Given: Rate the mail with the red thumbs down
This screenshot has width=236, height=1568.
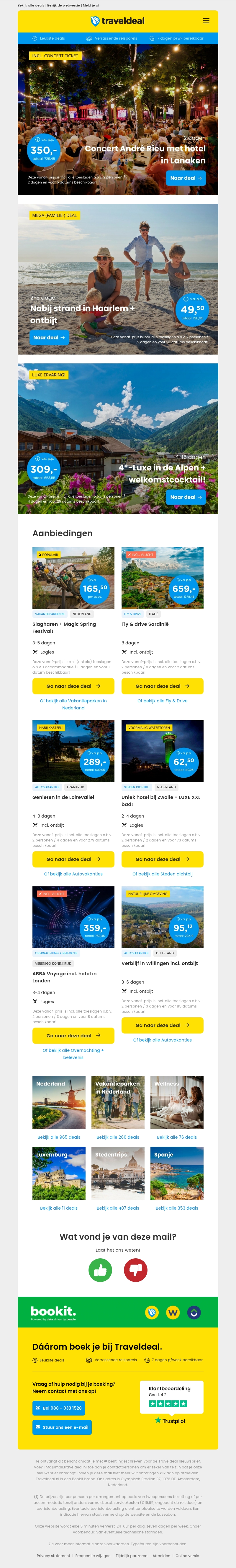Looking at the screenshot, I should click(x=136, y=1270).
